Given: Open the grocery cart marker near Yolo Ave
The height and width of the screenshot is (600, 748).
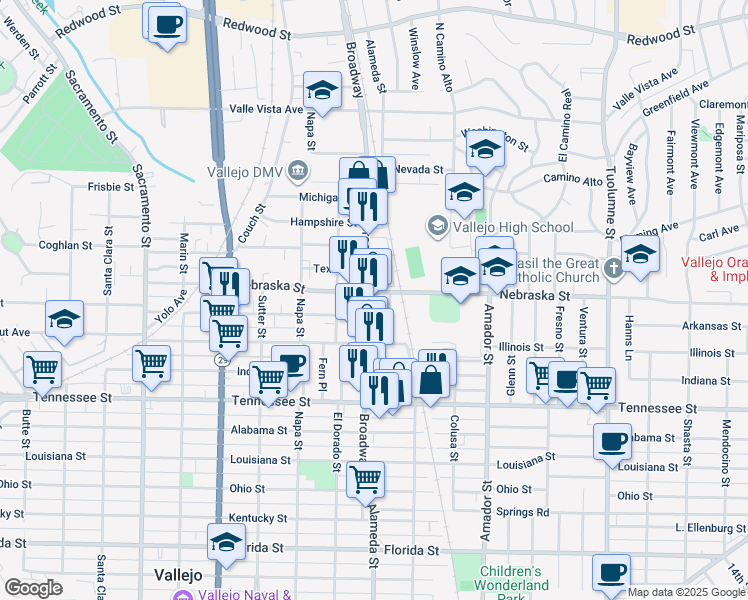Looking at the screenshot, I should click(x=151, y=363).
